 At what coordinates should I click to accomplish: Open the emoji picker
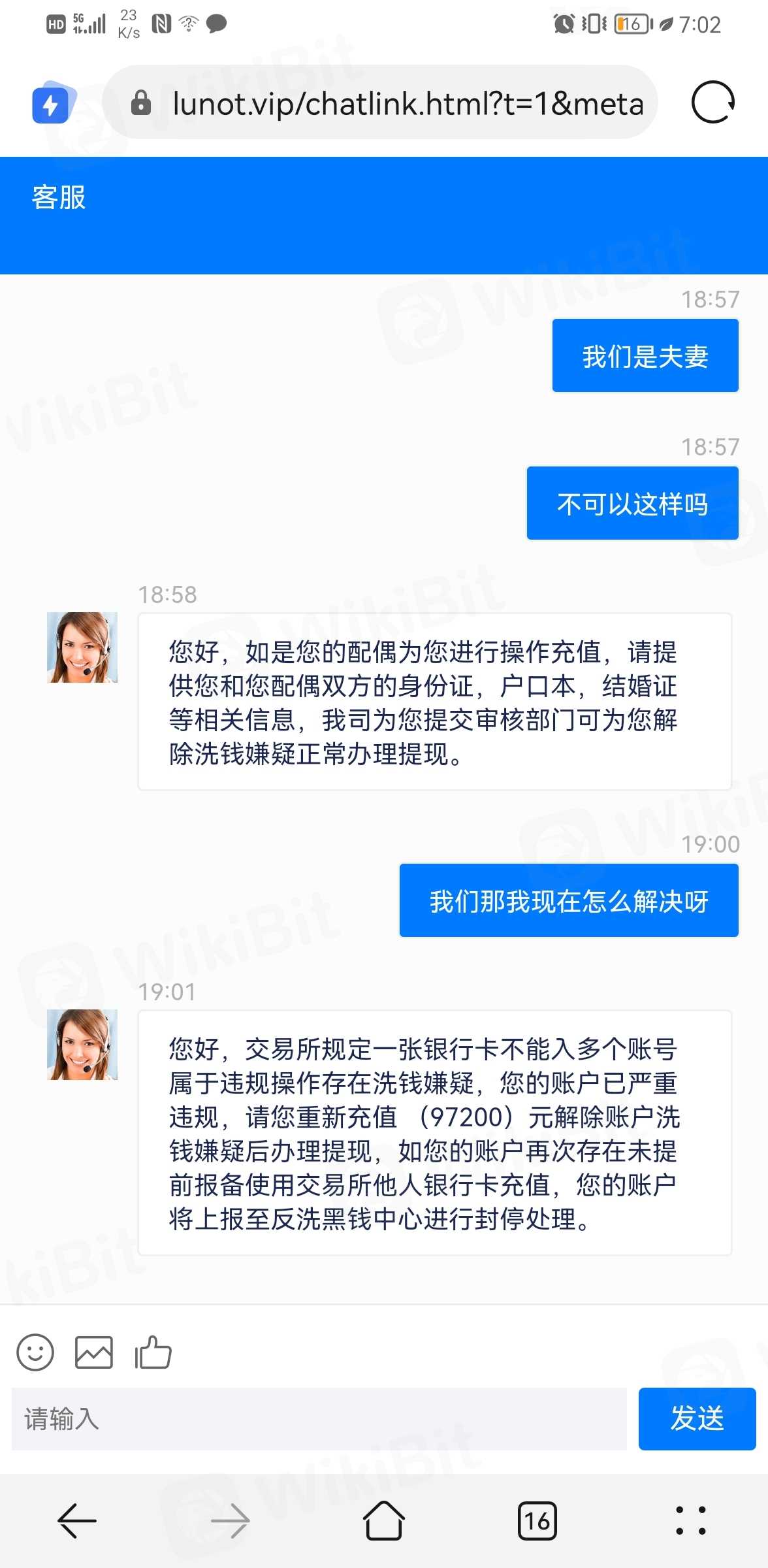pyautogui.click(x=35, y=1352)
